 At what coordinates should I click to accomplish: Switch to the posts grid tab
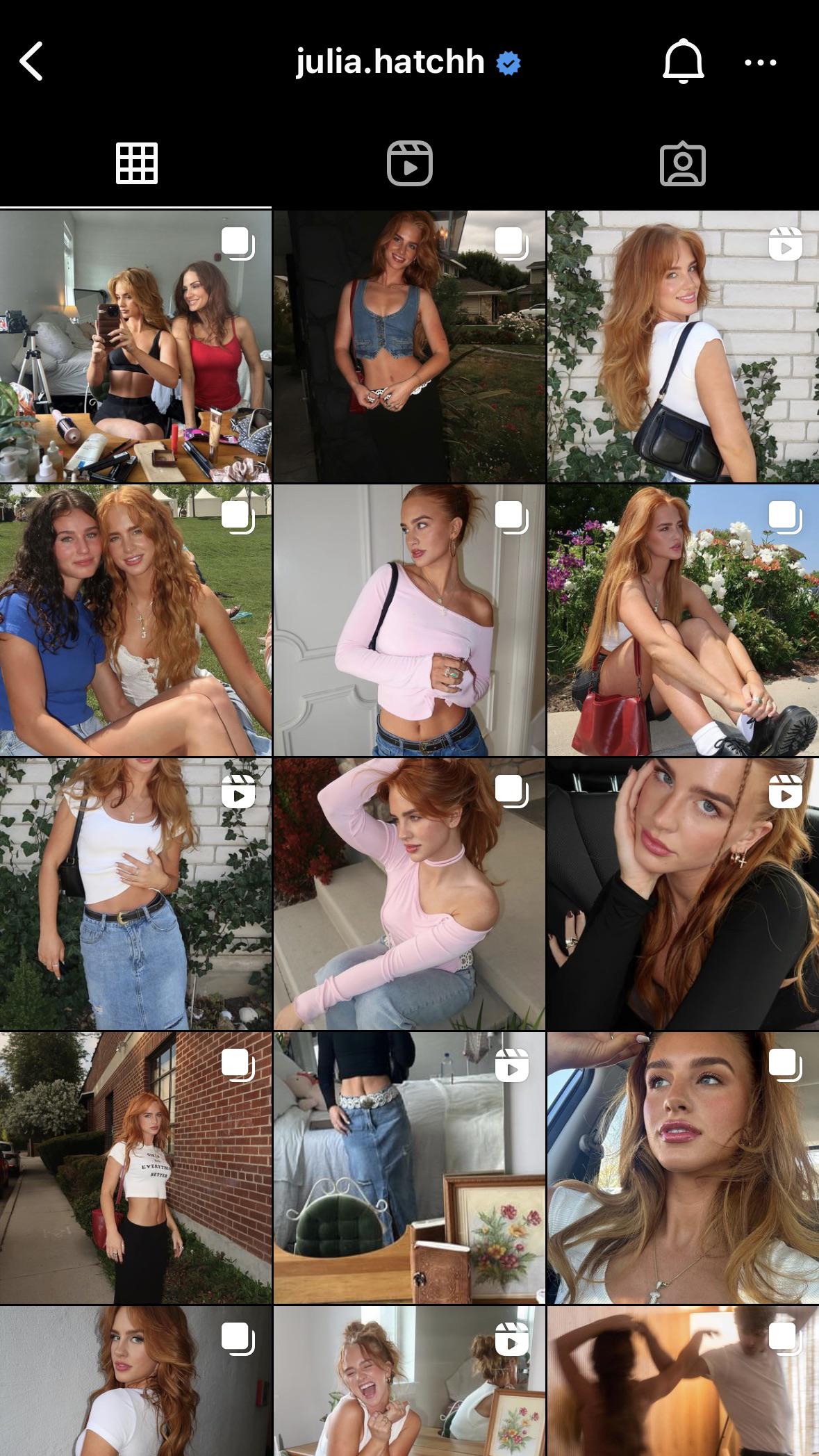tap(136, 164)
